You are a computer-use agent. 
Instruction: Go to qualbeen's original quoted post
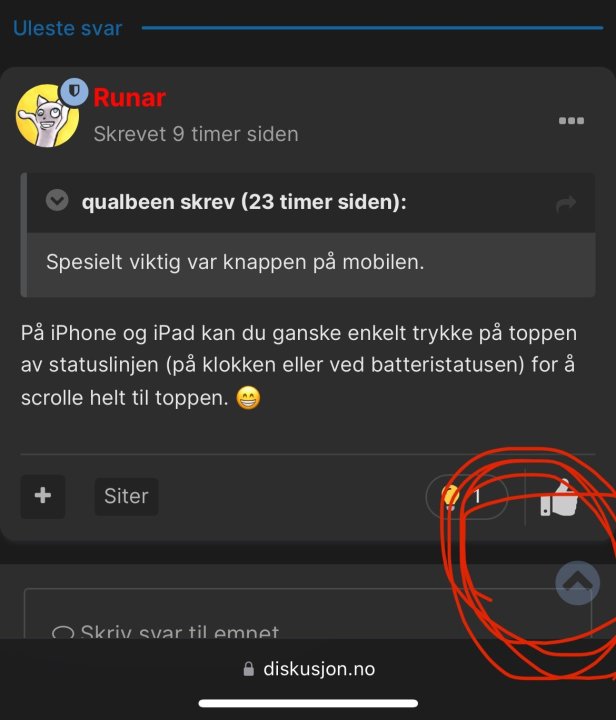pos(566,203)
